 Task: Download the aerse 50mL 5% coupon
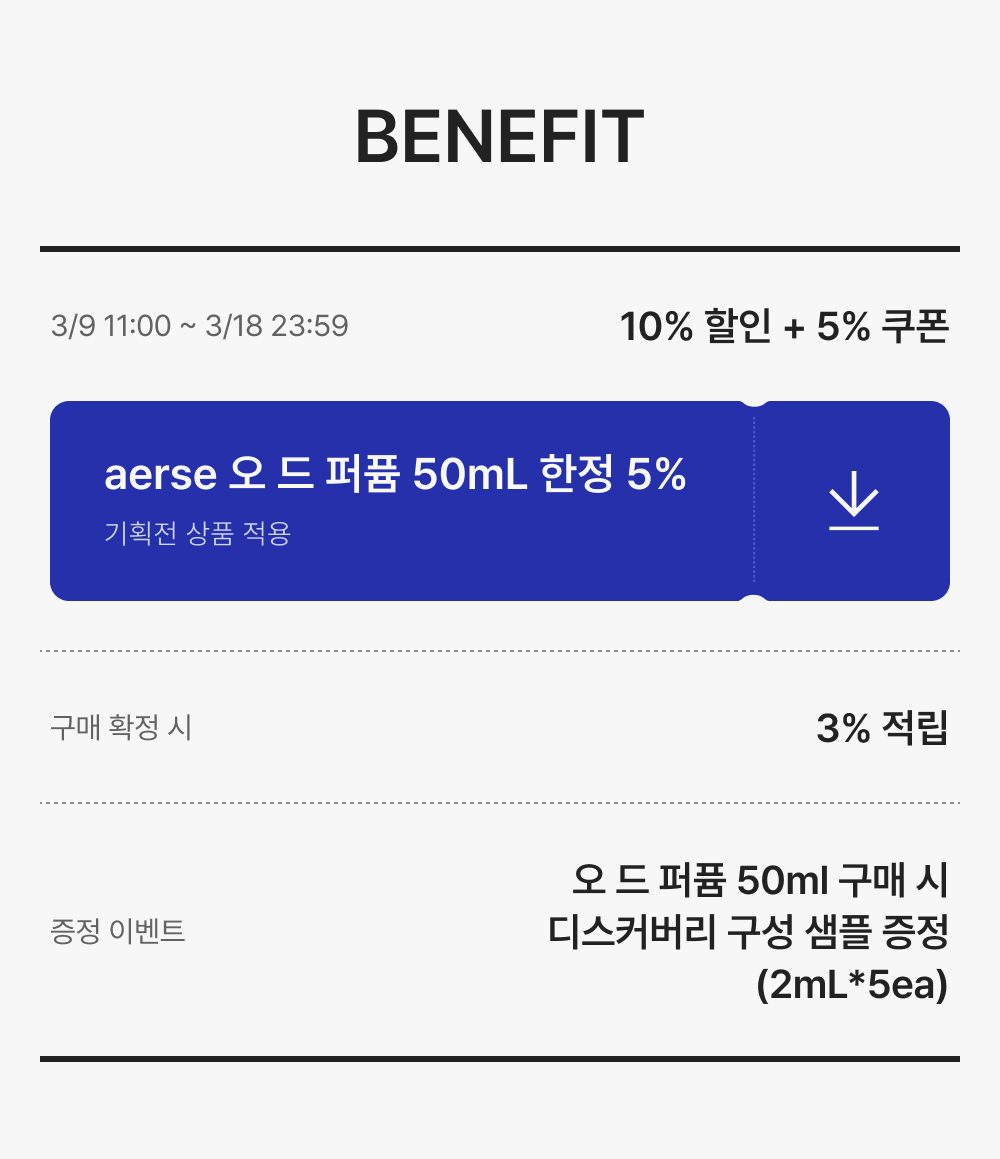click(x=854, y=500)
